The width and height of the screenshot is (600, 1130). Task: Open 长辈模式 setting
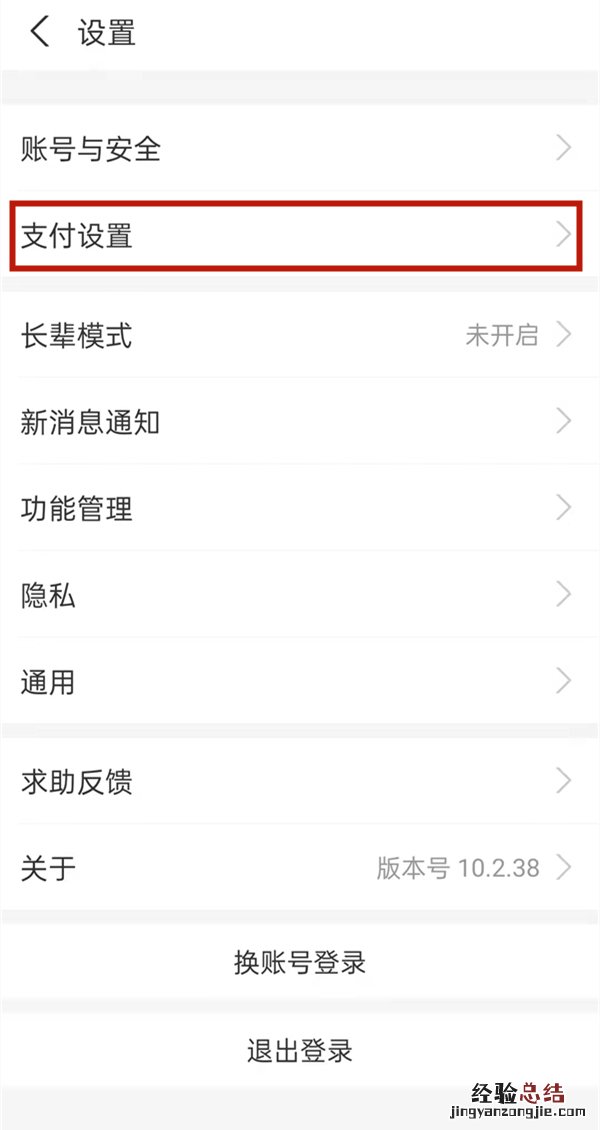coord(300,335)
